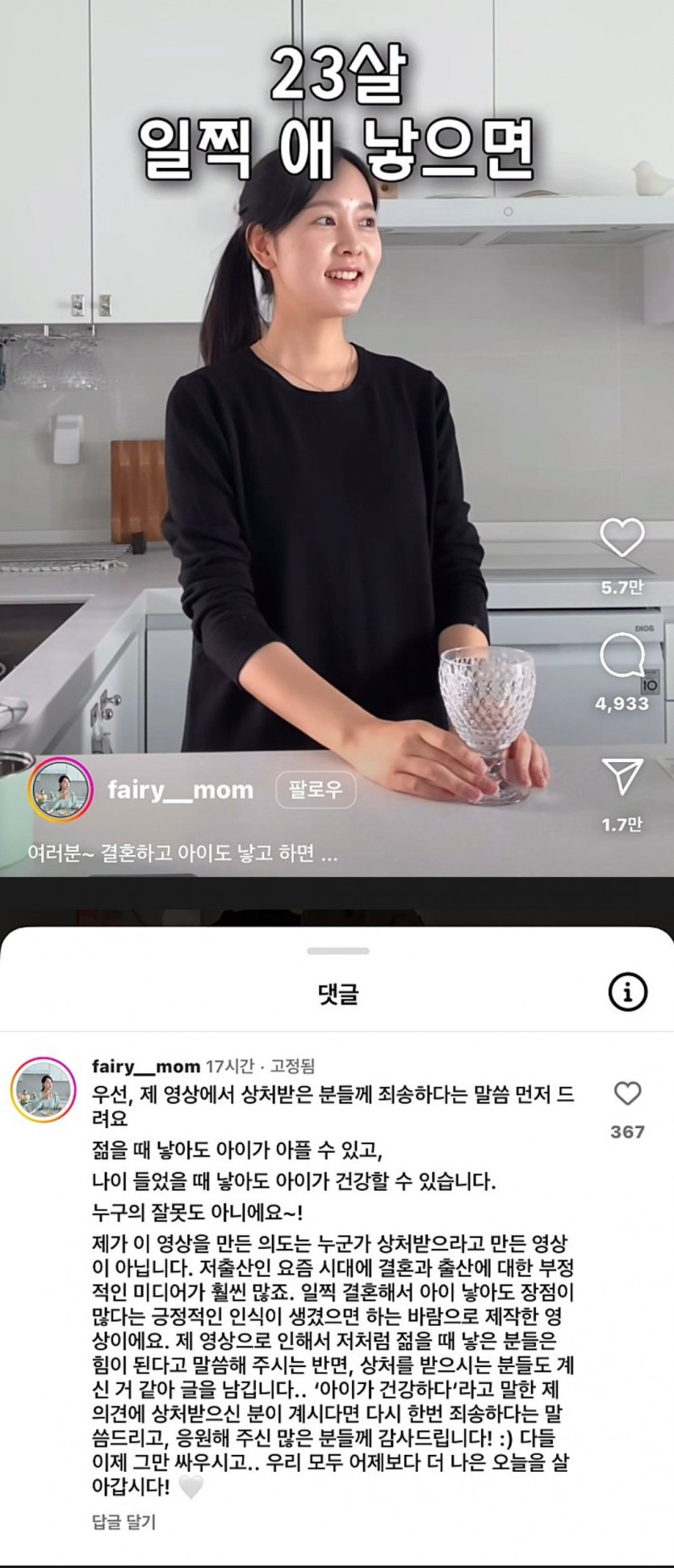Open fairy__mom username in the pinned comment
674x1568 pixels.
(x=145, y=1067)
